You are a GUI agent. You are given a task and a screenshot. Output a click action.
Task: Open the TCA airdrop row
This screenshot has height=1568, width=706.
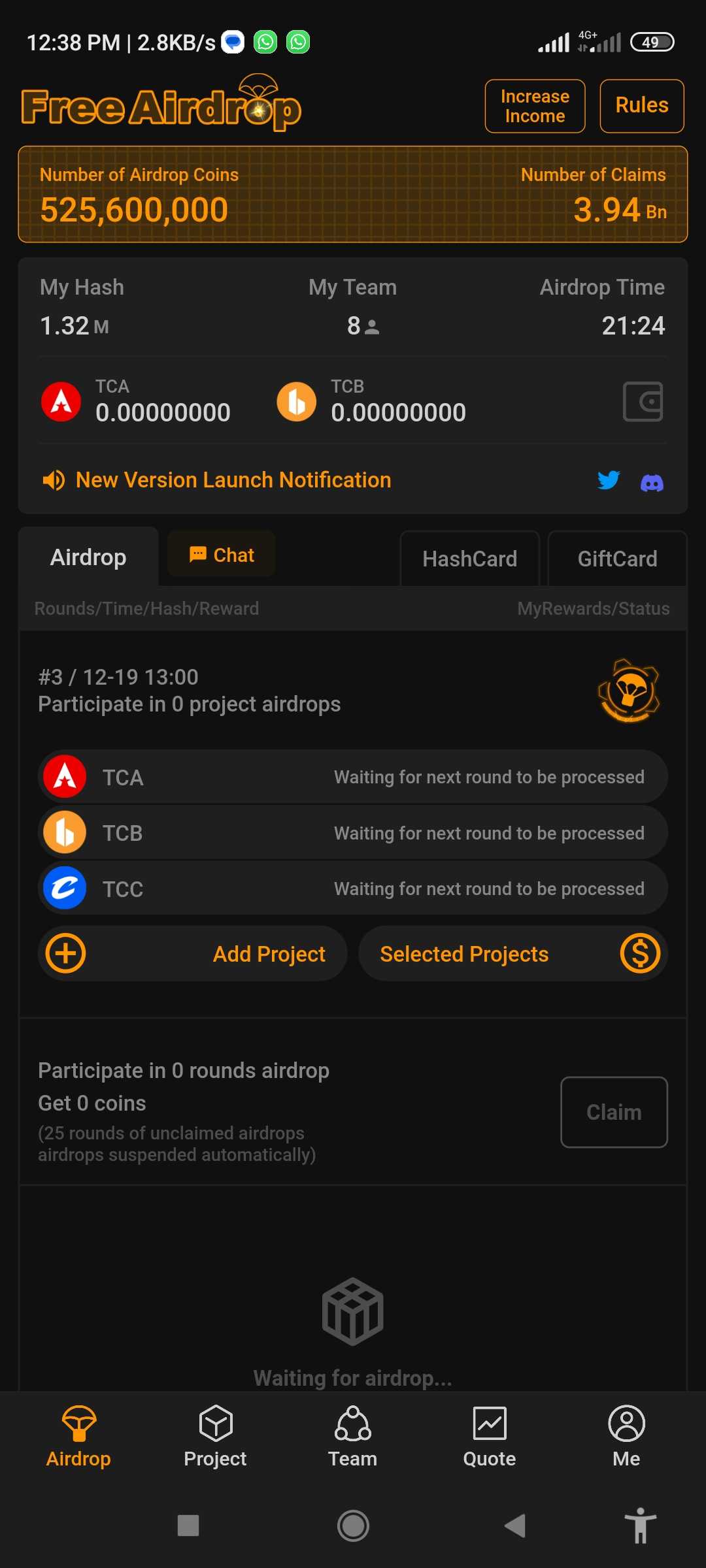pyautogui.click(x=353, y=777)
